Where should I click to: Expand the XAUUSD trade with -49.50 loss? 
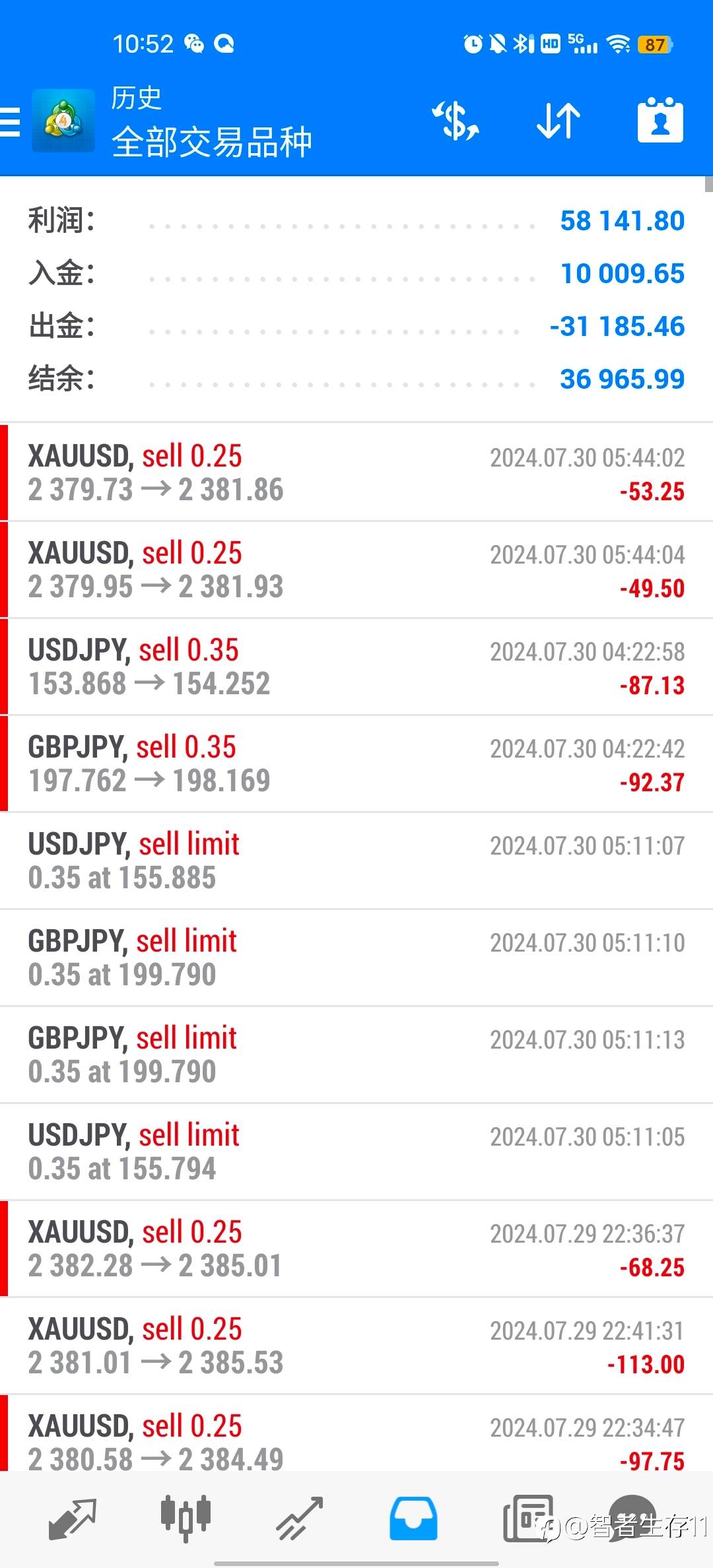[356, 570]
